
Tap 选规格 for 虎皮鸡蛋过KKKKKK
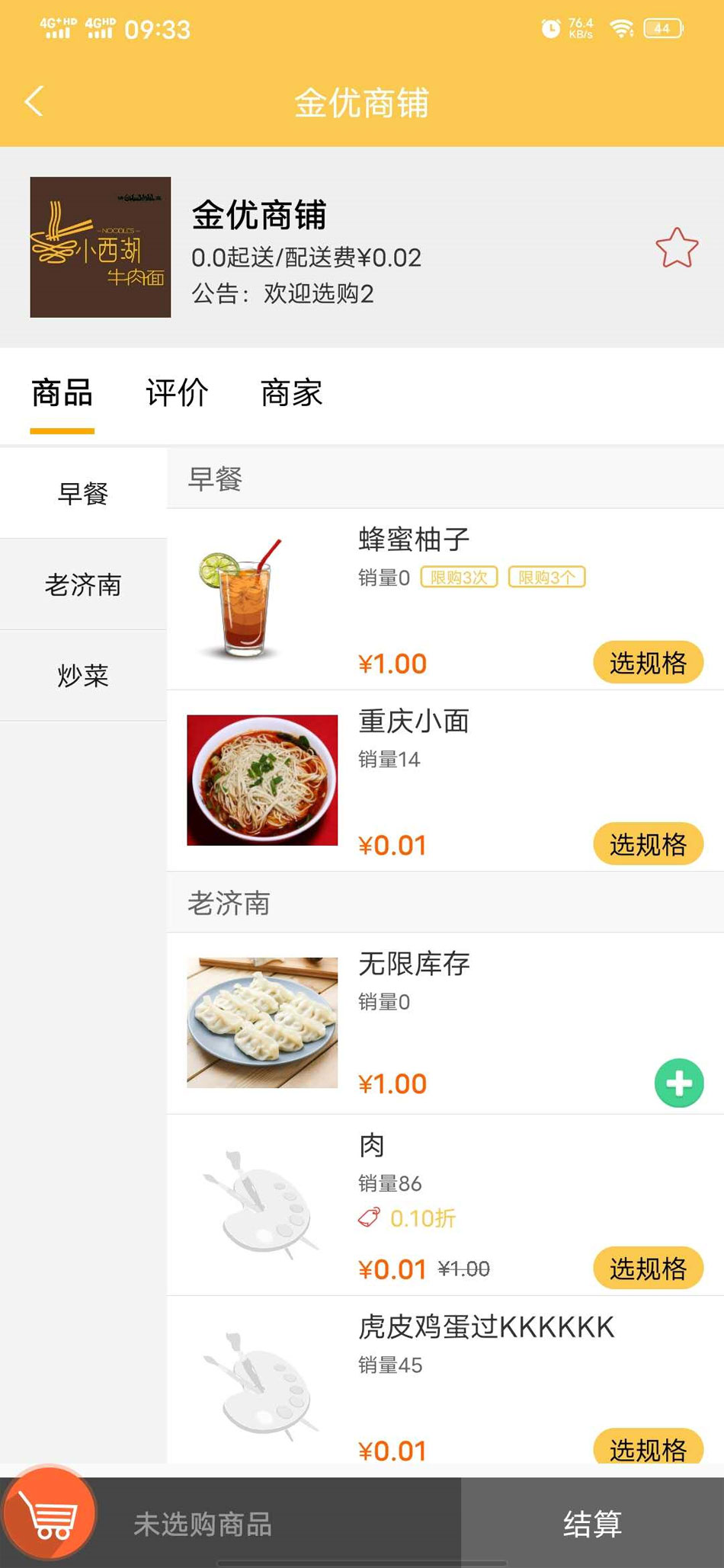(648, 1447)
